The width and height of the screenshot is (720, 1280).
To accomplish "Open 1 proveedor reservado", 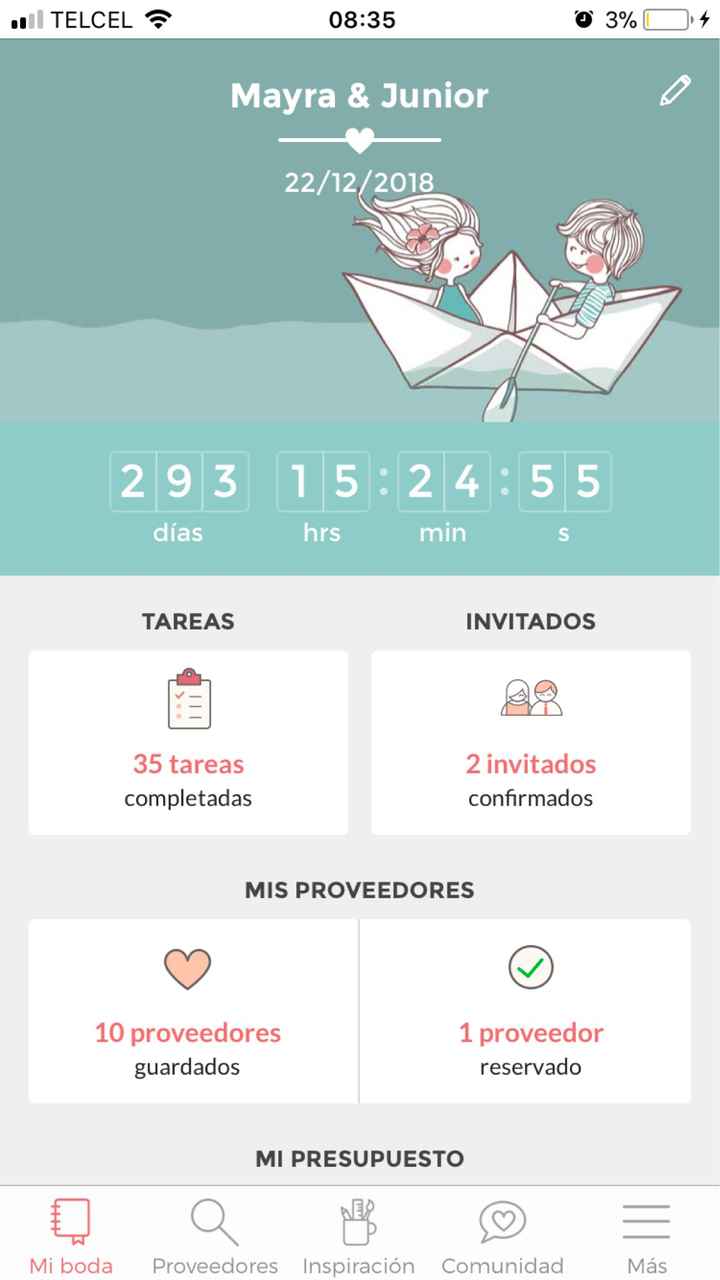I will (531, 1047).
